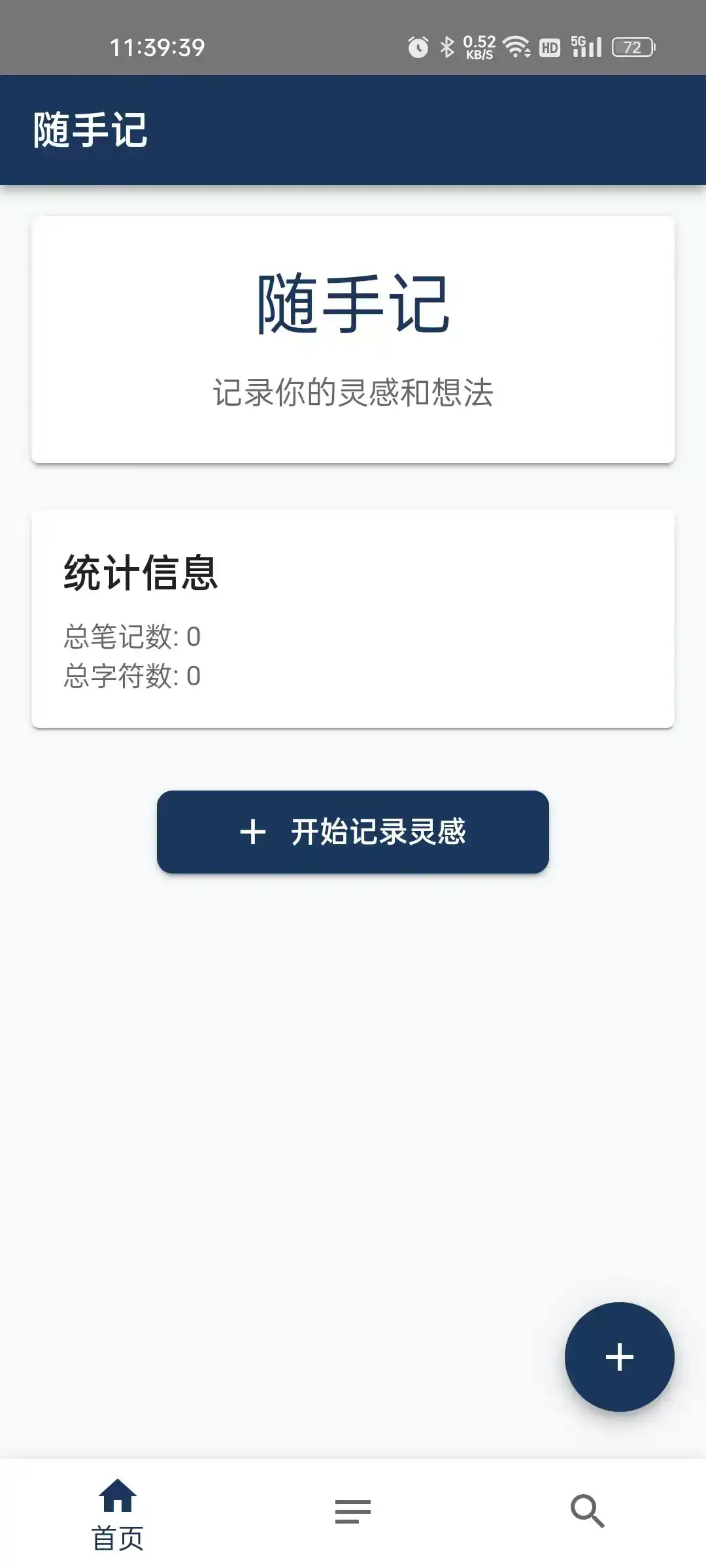Click the battery indicator in status bar
Screen dimensions: 706x1568
(x=631, y=46)
